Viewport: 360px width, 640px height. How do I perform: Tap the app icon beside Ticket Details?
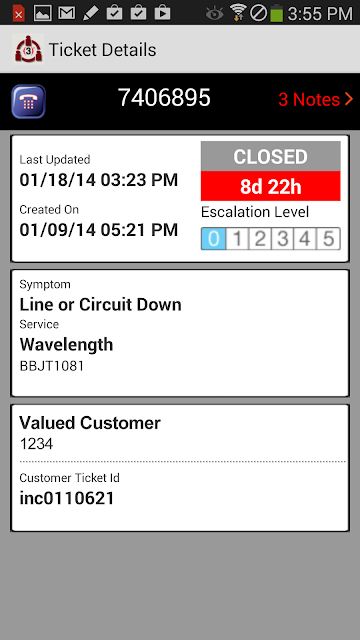28,49
